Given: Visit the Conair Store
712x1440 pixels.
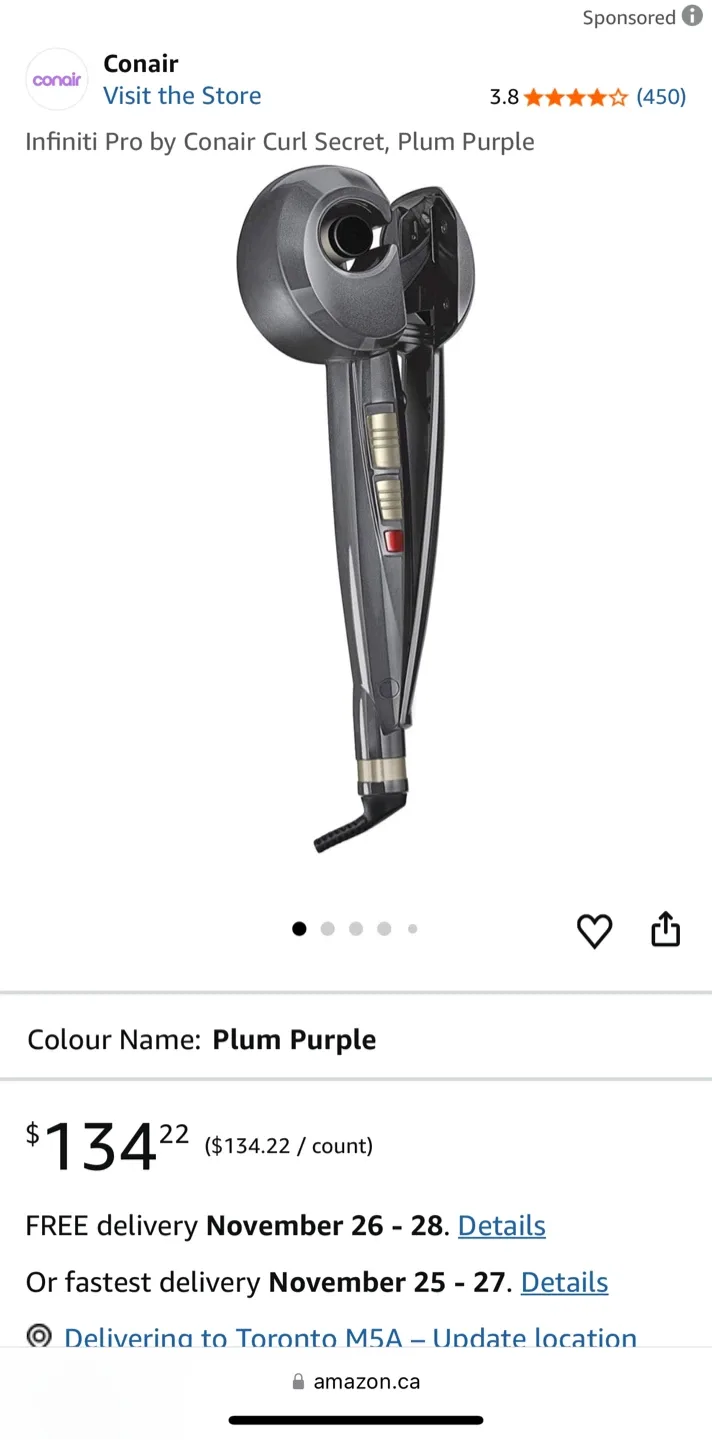Looking at the screenshot, I should 182,96.
